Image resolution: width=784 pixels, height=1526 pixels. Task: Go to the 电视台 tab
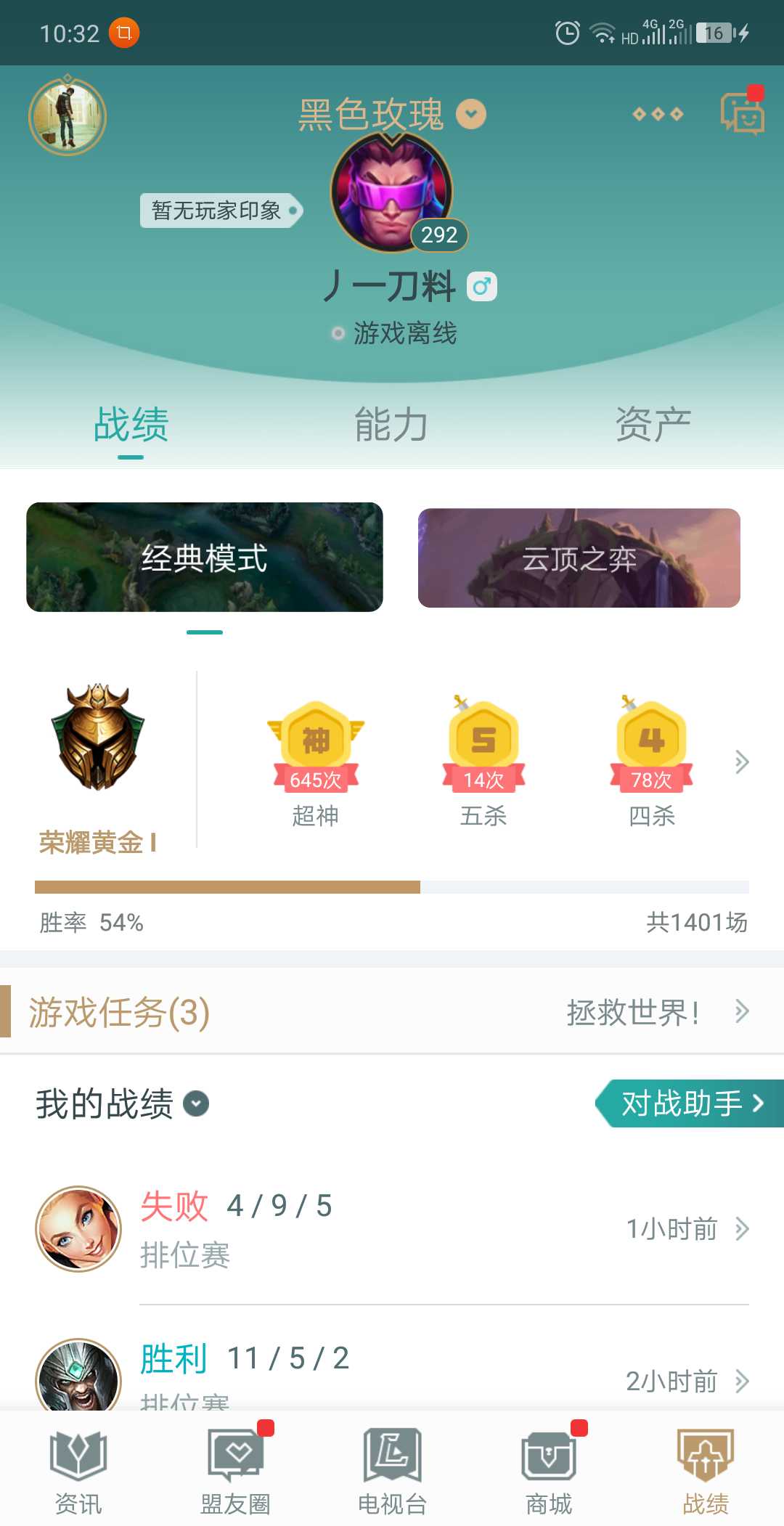coord(392,1472)
